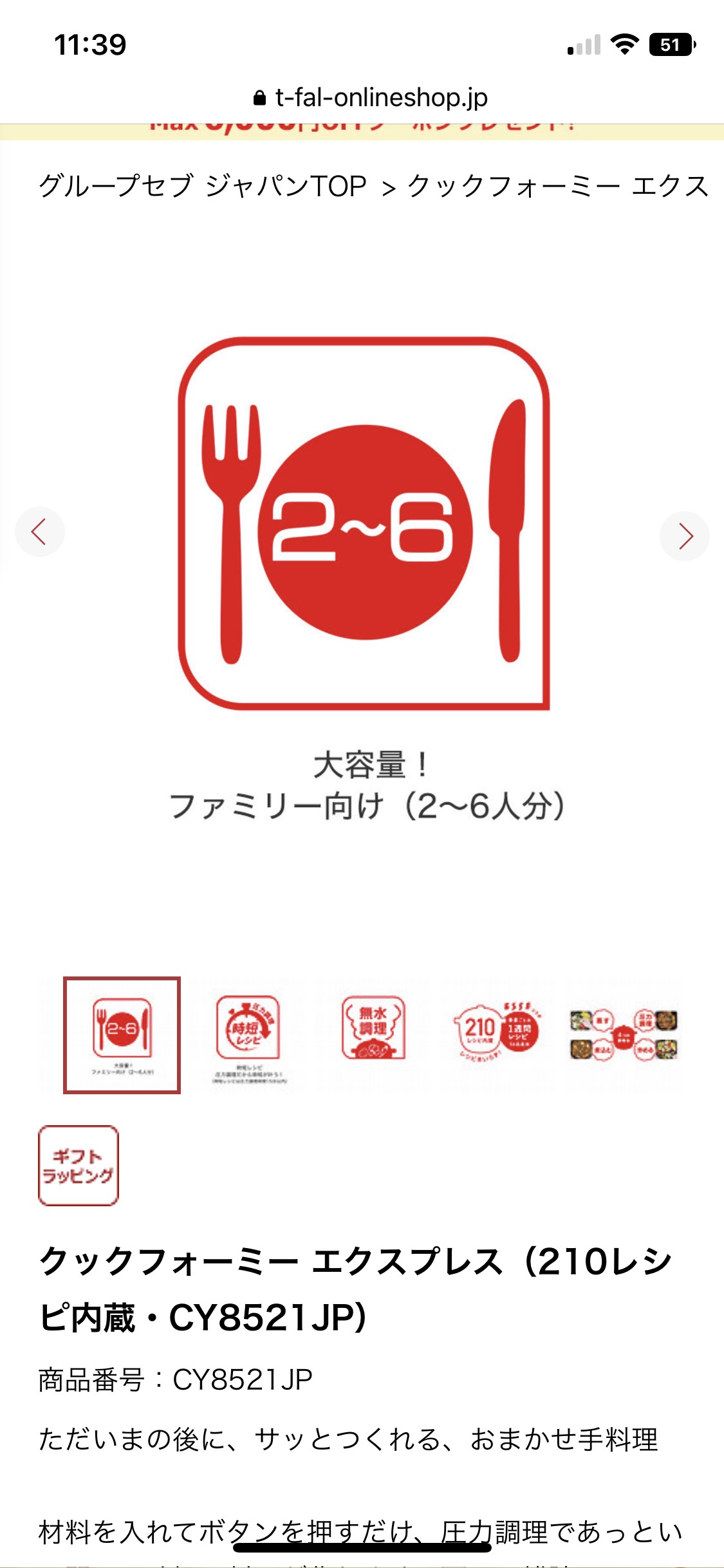
Task: Tap the t-fal-onlineshop.jp address bar
Action: click(x=370, y=98)
